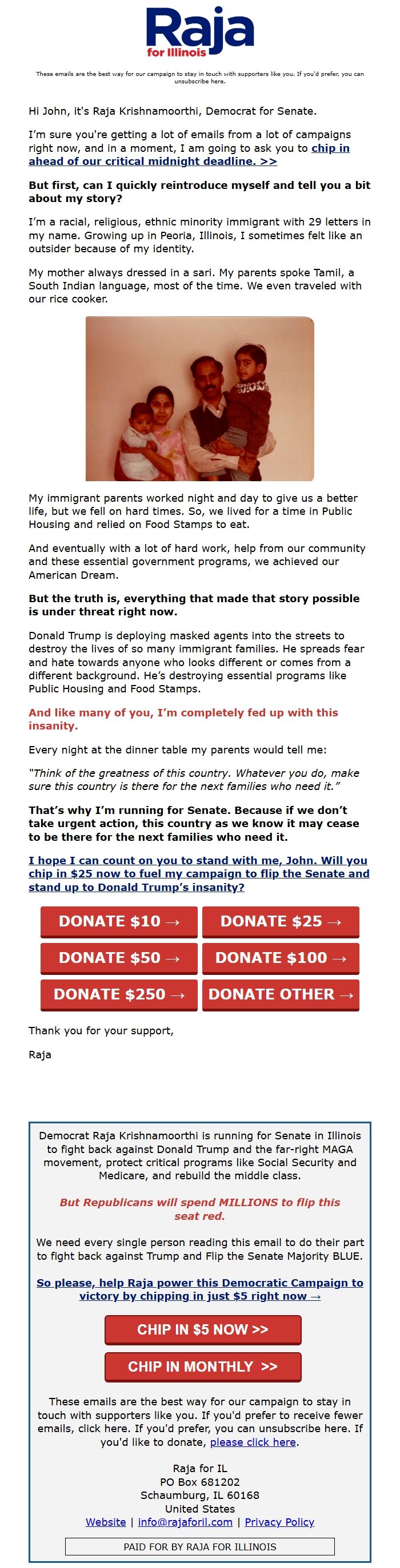Select the DONATE $10 button
Image resolution: width=400 pixels, height=1568 pixels.
coord(119,921)
